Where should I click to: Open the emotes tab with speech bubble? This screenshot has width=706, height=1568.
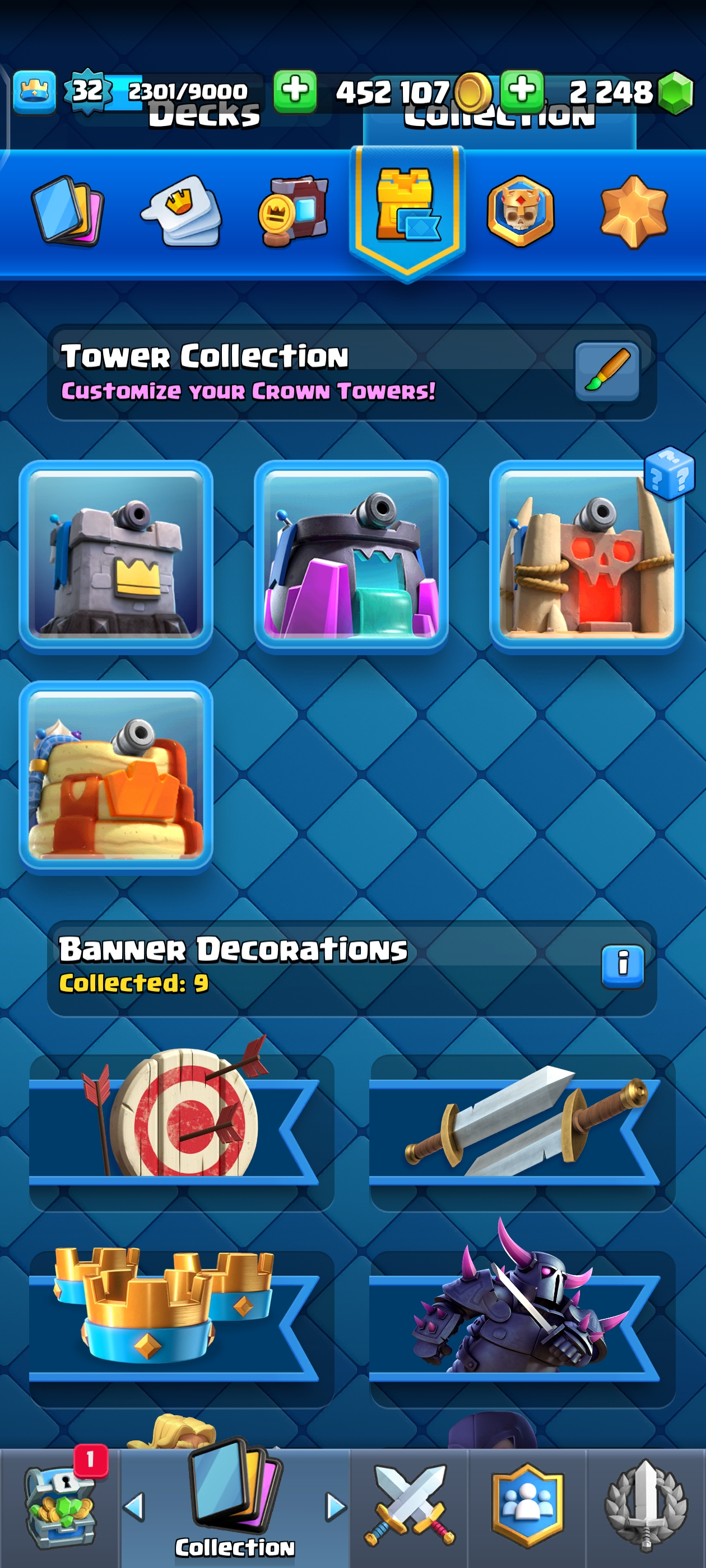tap(182, 211)
